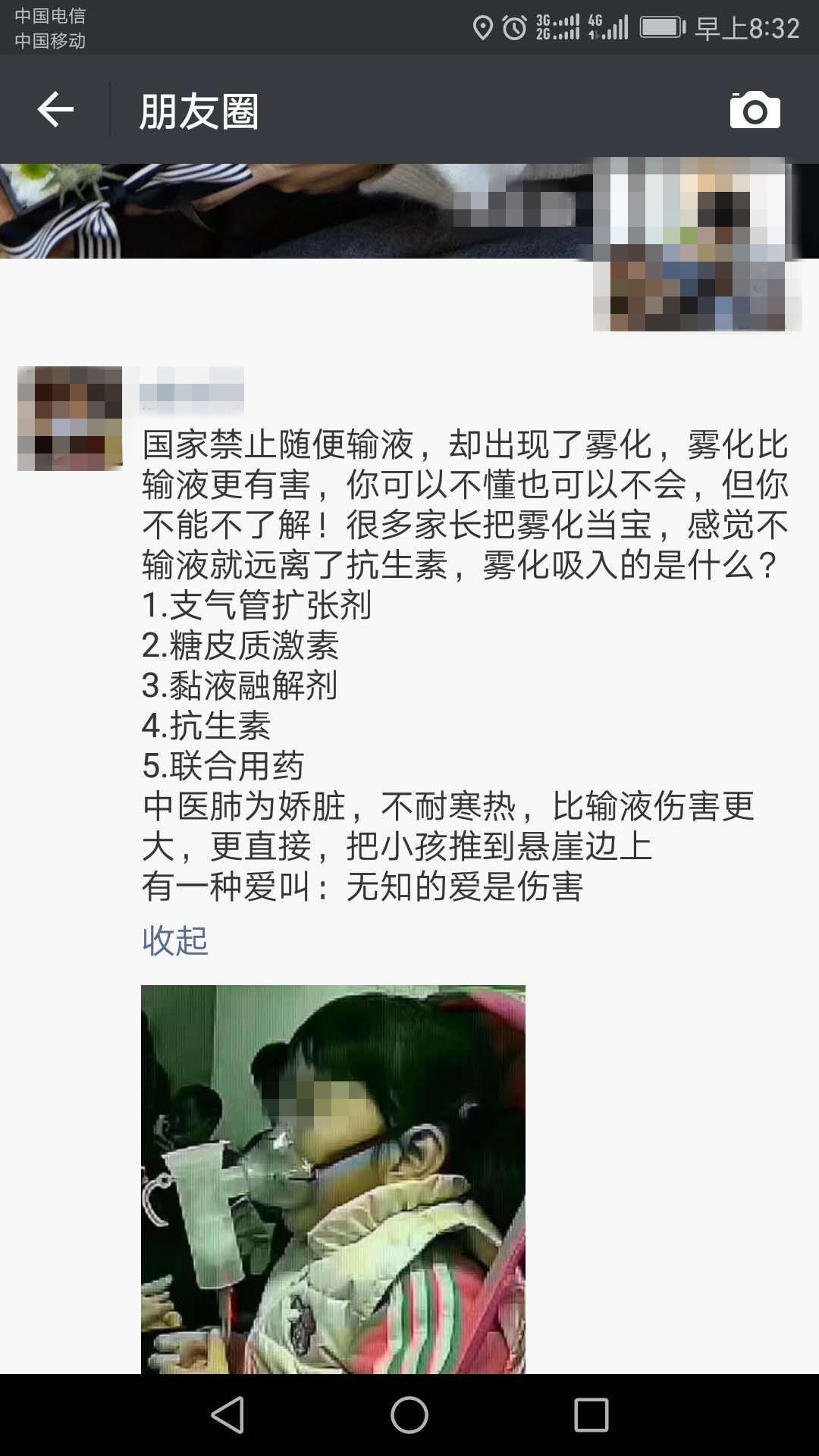Open the recent apps overview
Image resolution: width=819 pixels, height=1456 pixels.
(591, 1415)
